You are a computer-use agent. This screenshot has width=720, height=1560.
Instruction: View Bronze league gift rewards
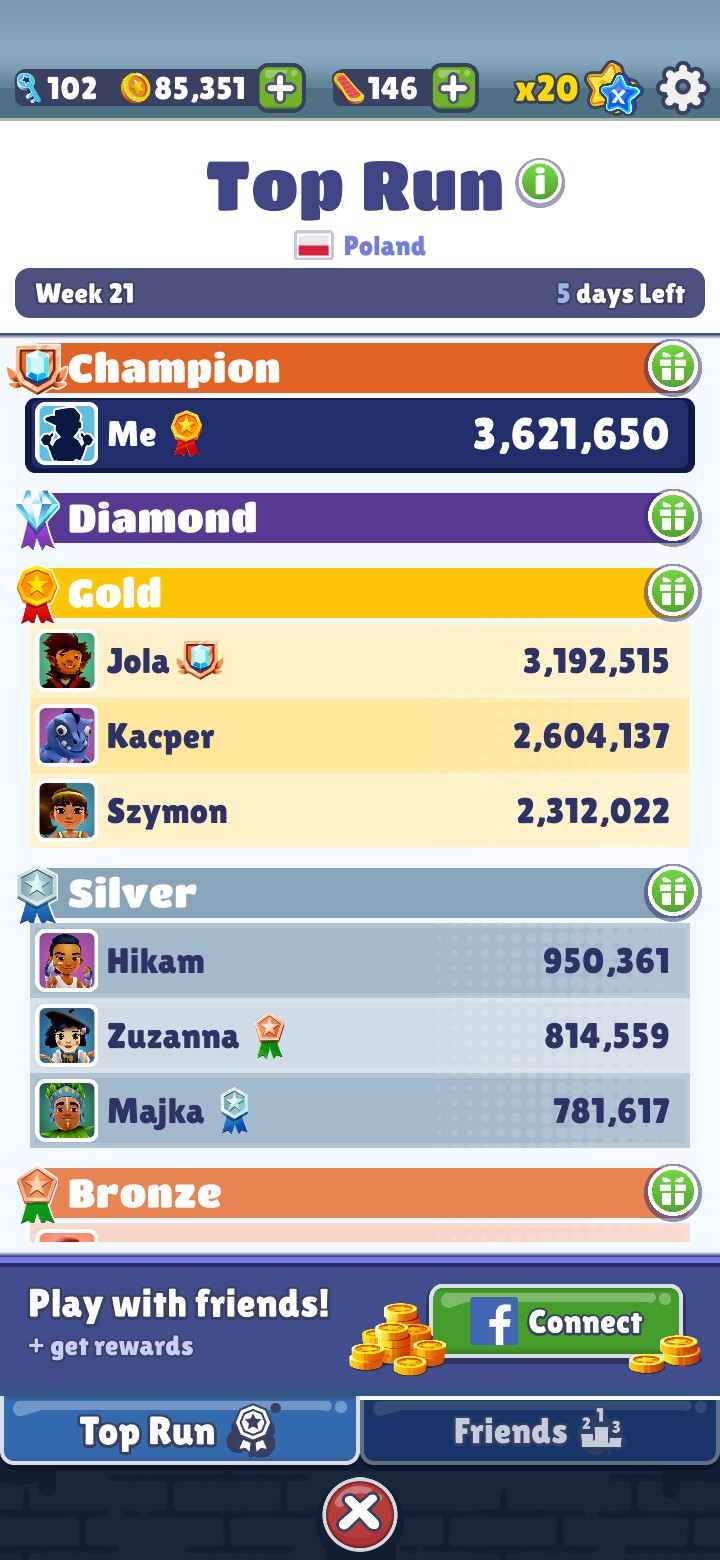[673, 1192]
